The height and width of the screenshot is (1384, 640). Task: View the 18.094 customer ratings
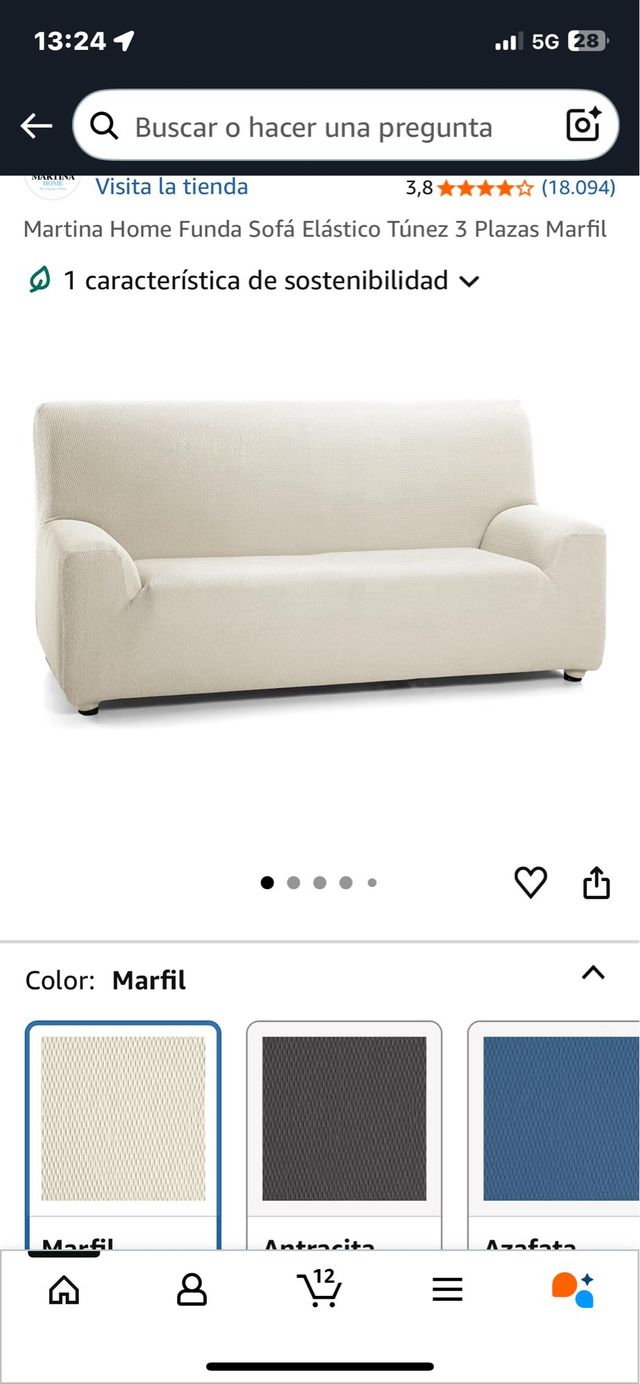[x=578, y=187]
